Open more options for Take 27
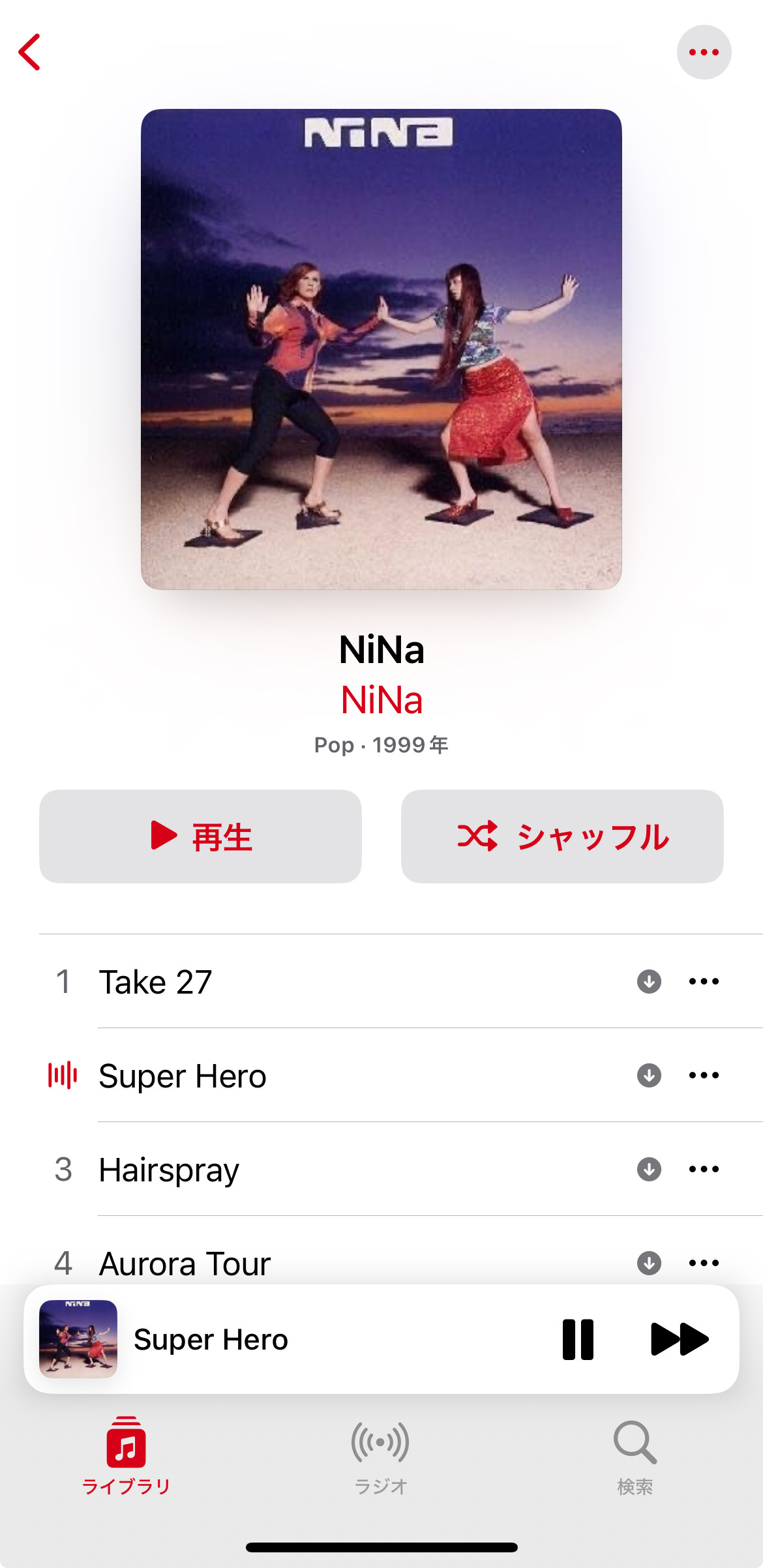 [704, 981]
